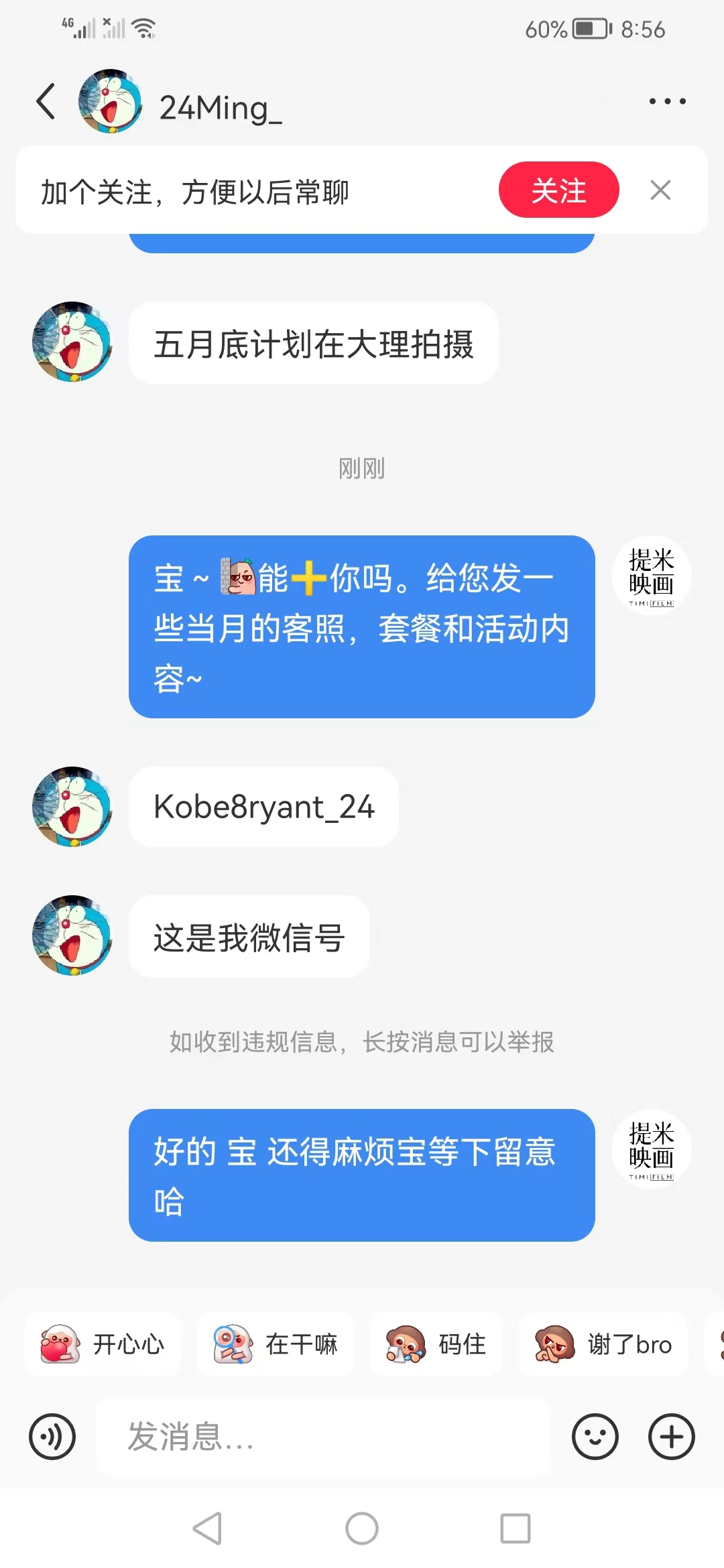The width and height of the screenshot is (724, 1568).
Task: Focus the 发消息 message field
Action: [x=324, y=1437]
